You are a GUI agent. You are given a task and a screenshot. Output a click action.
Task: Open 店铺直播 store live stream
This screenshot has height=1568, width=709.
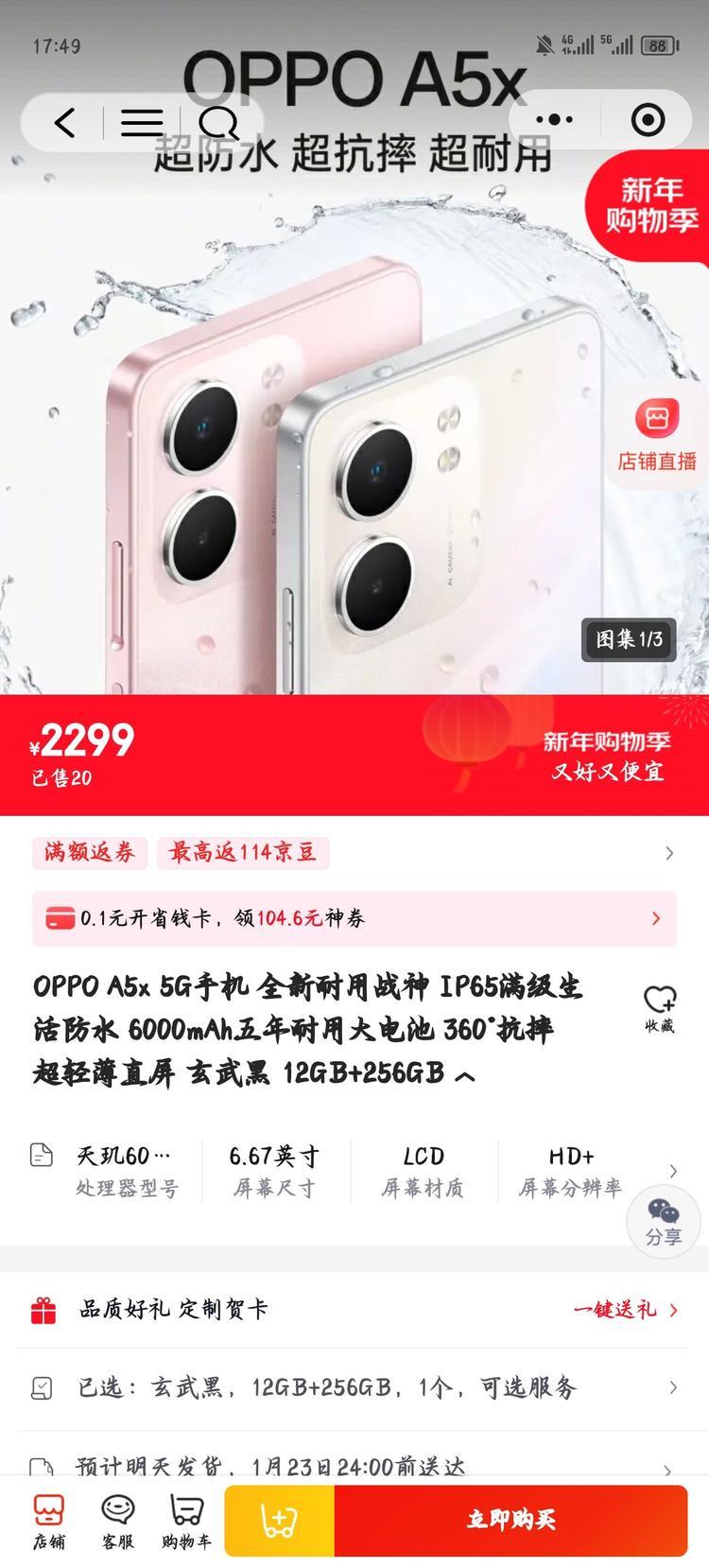coord(657,435)
